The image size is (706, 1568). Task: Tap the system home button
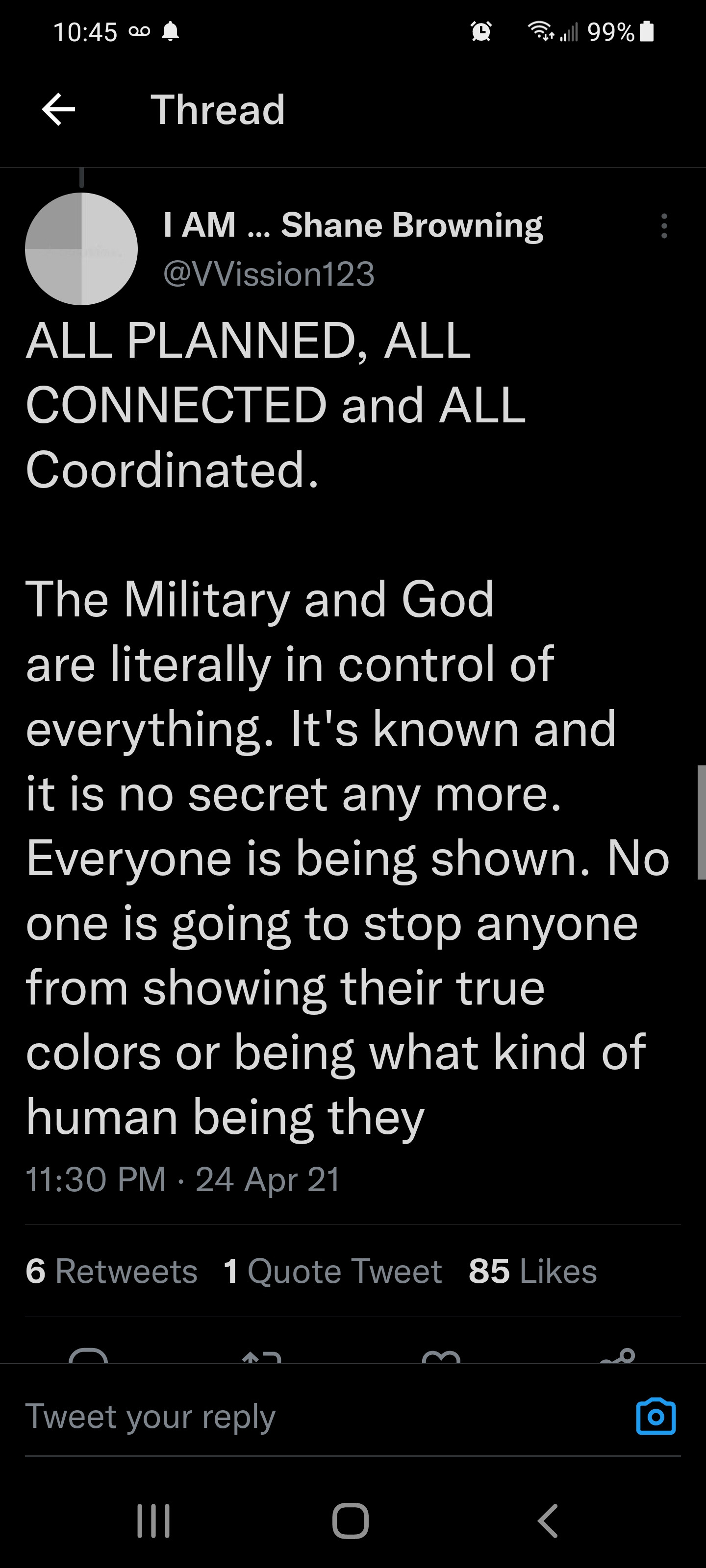click(351, 1521)
